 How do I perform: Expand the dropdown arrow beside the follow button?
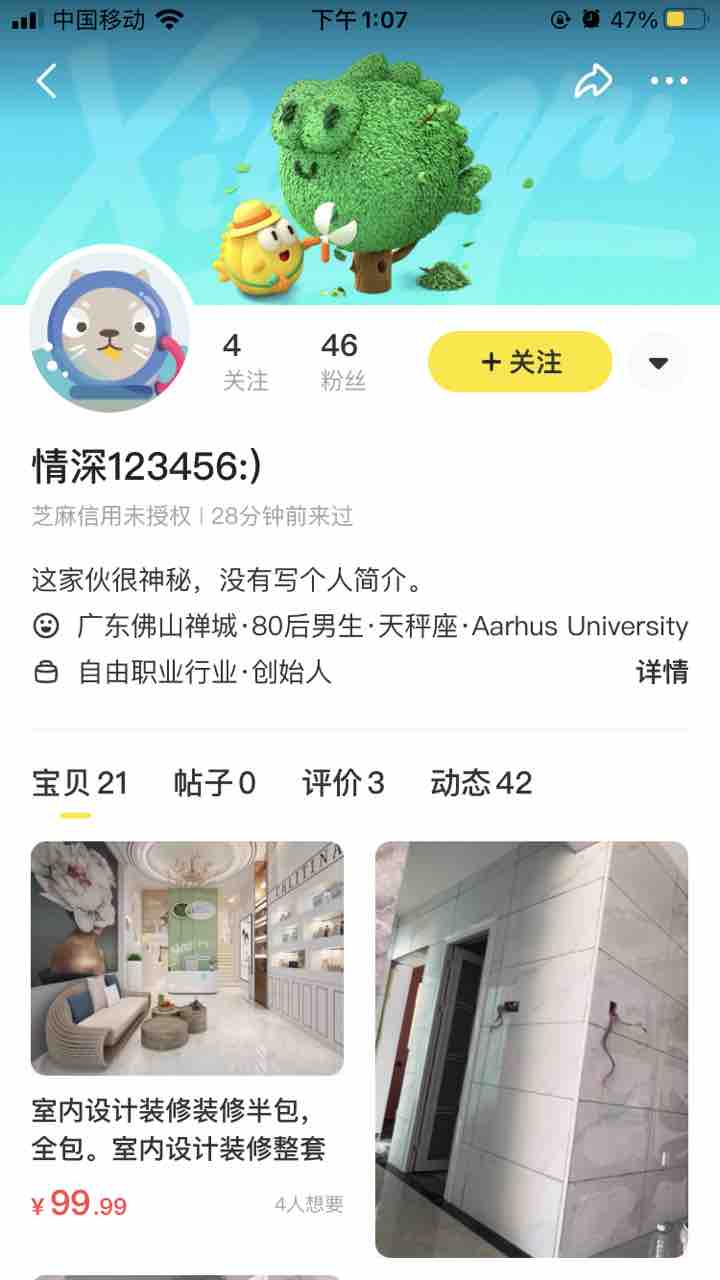pyautogui.click(x=658, y=362)
